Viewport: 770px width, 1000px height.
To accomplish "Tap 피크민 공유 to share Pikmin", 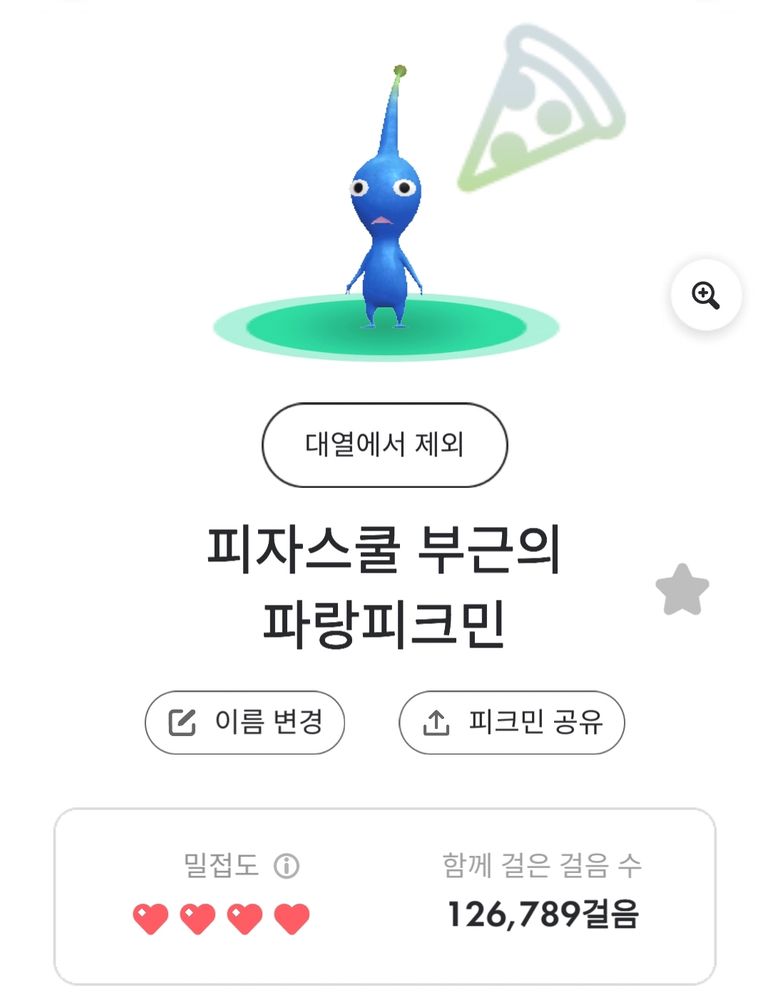I will (512, 722).
